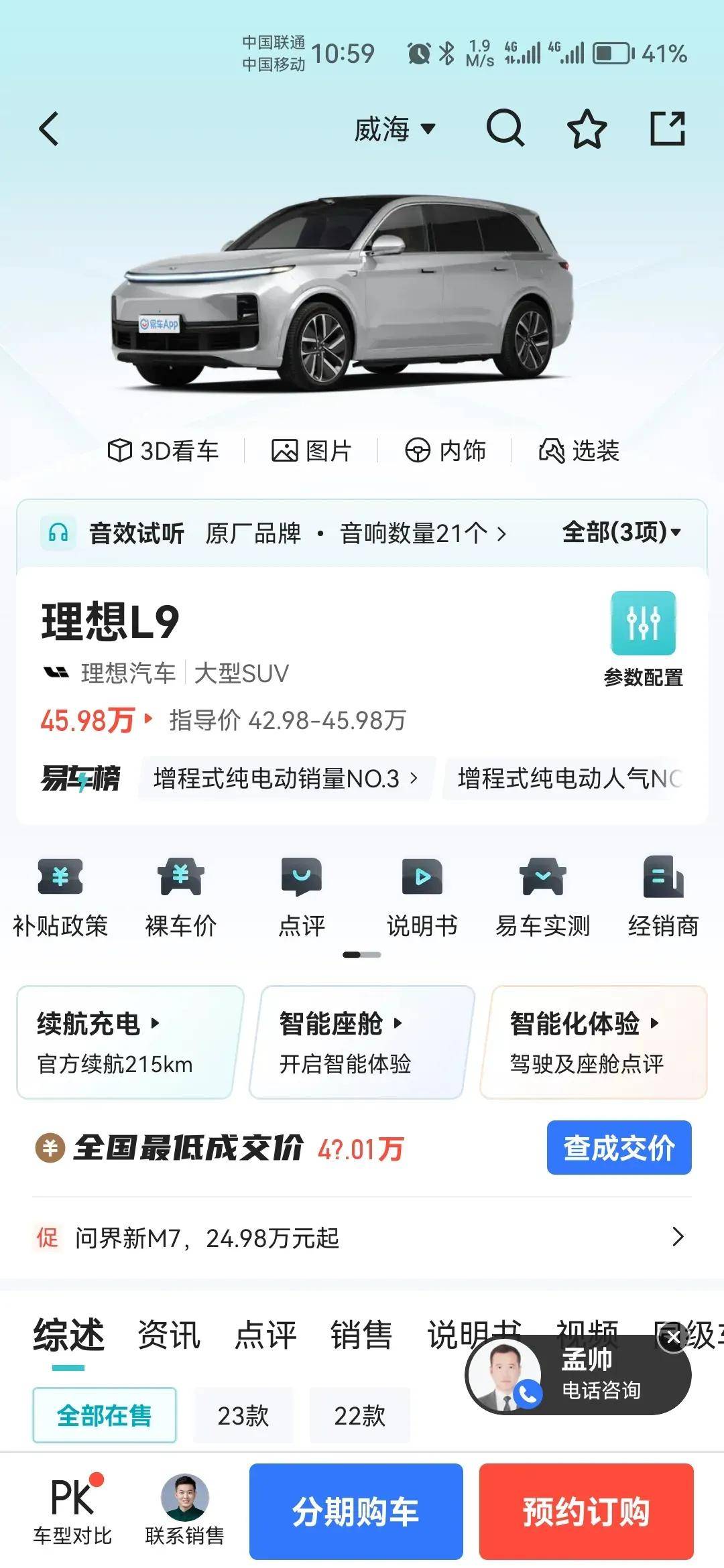View 内饰 interior photos
Screen dimensions: 724x1568
point(445,450)
